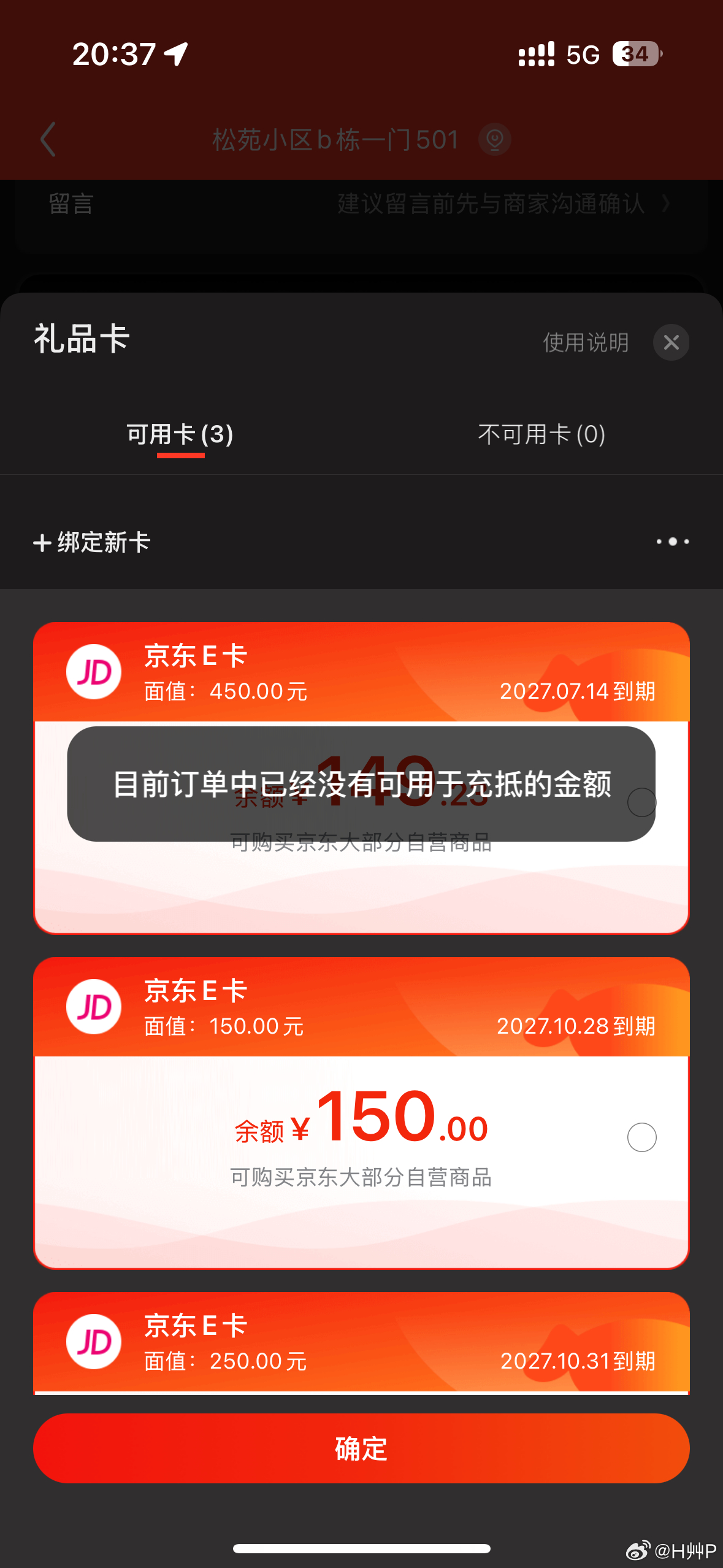Confirm with the 确定 button
The height and width of the screenshot is (1568, 723).
[361, 1448]
